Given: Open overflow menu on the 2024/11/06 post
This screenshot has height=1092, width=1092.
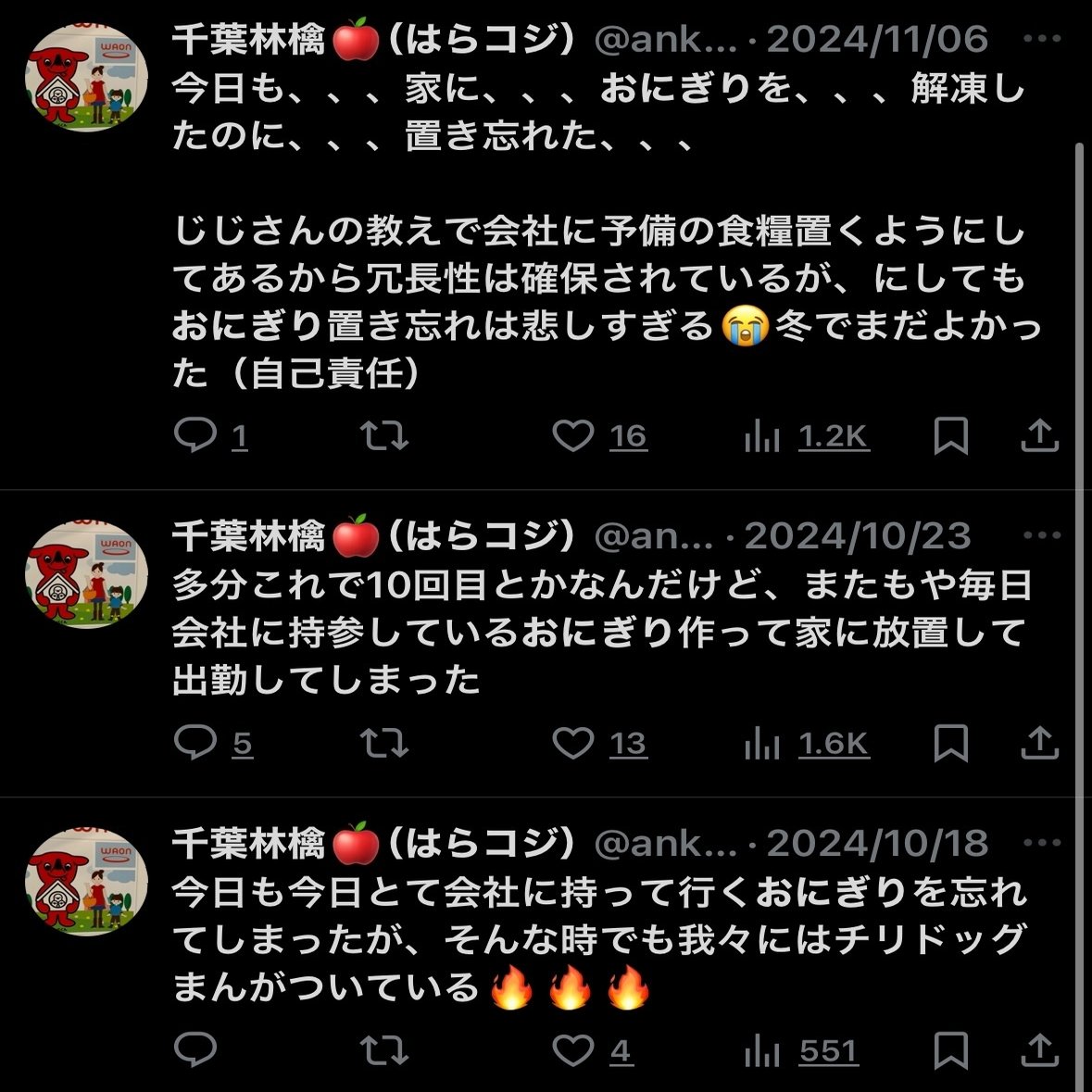Looking at the screenshot, I should pyautogui.click(x=1043, y=39).
